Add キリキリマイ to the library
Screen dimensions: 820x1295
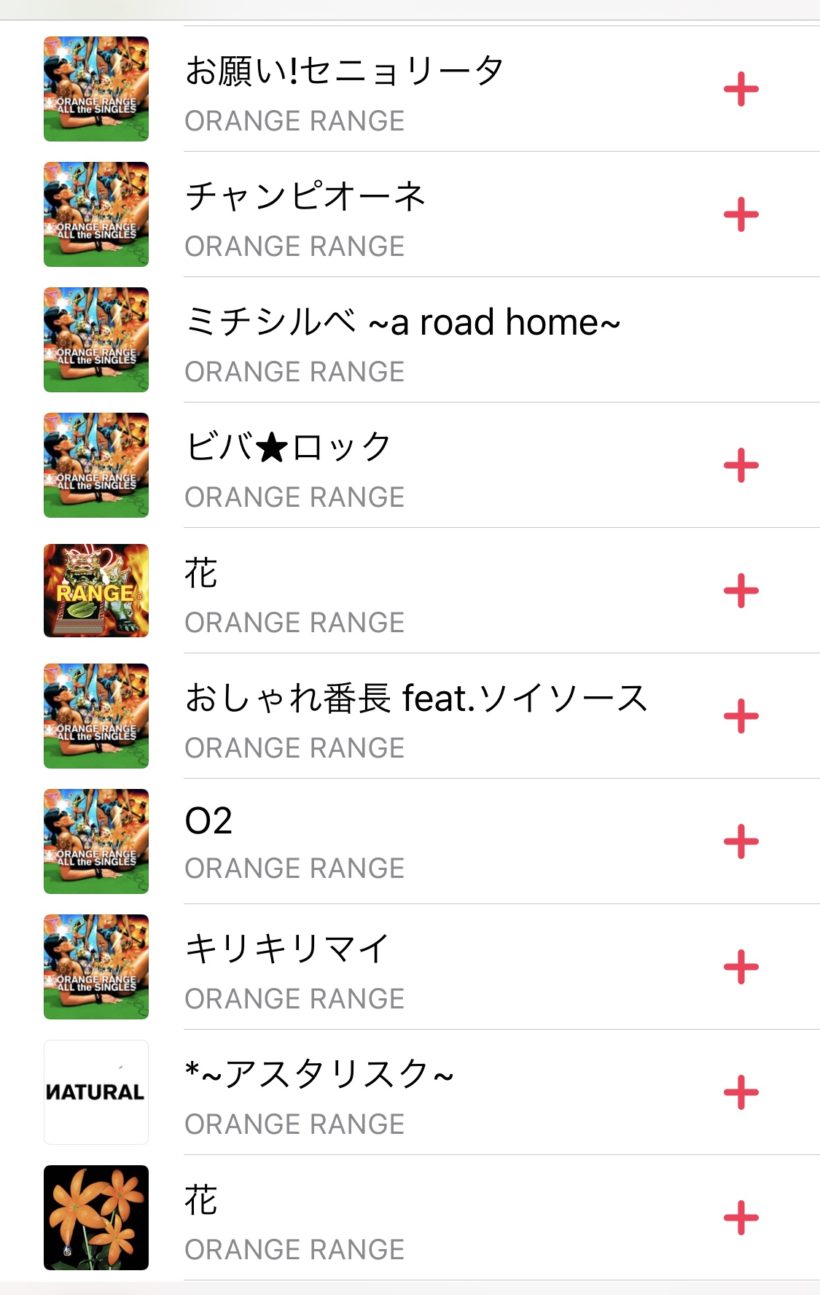pos(741,967)
